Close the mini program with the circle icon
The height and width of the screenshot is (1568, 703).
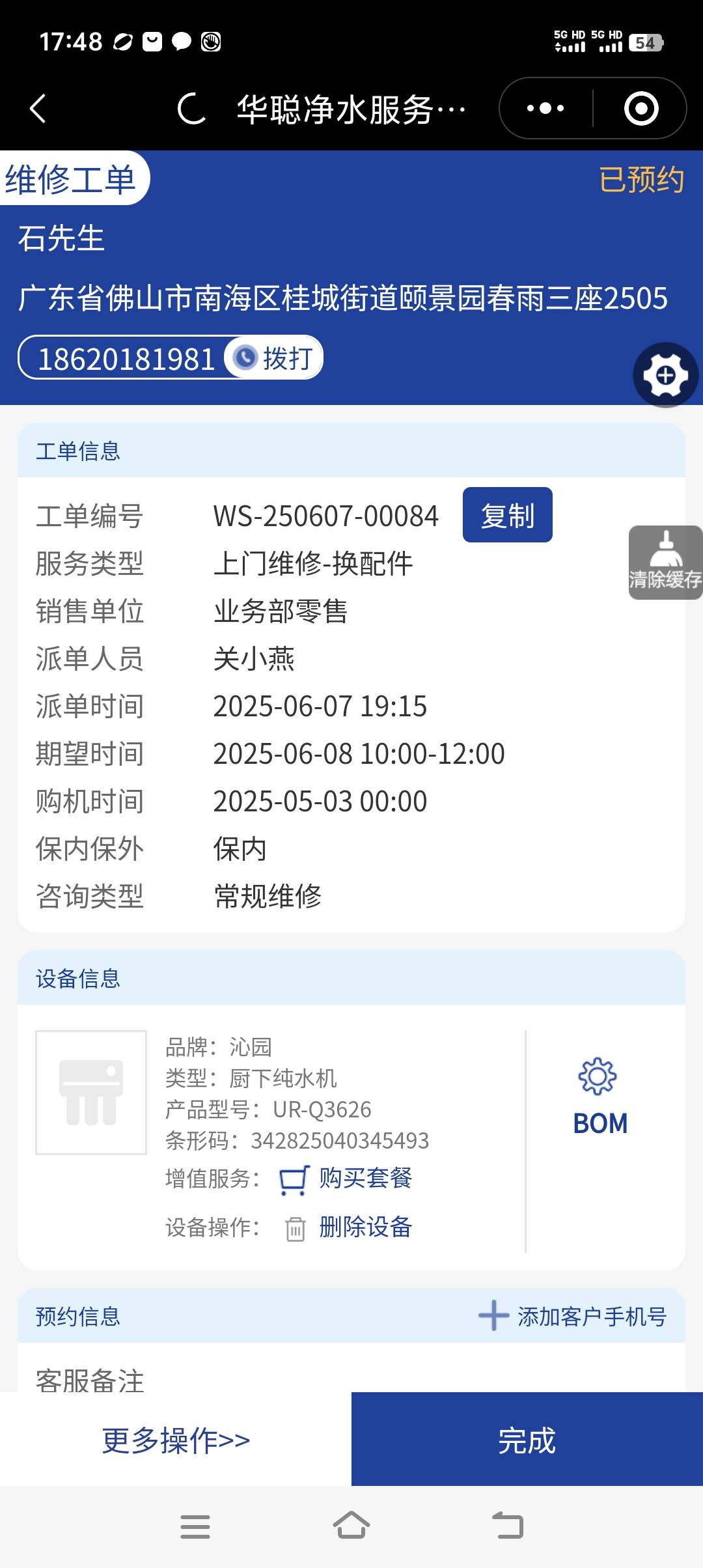[x=641, y=108]
